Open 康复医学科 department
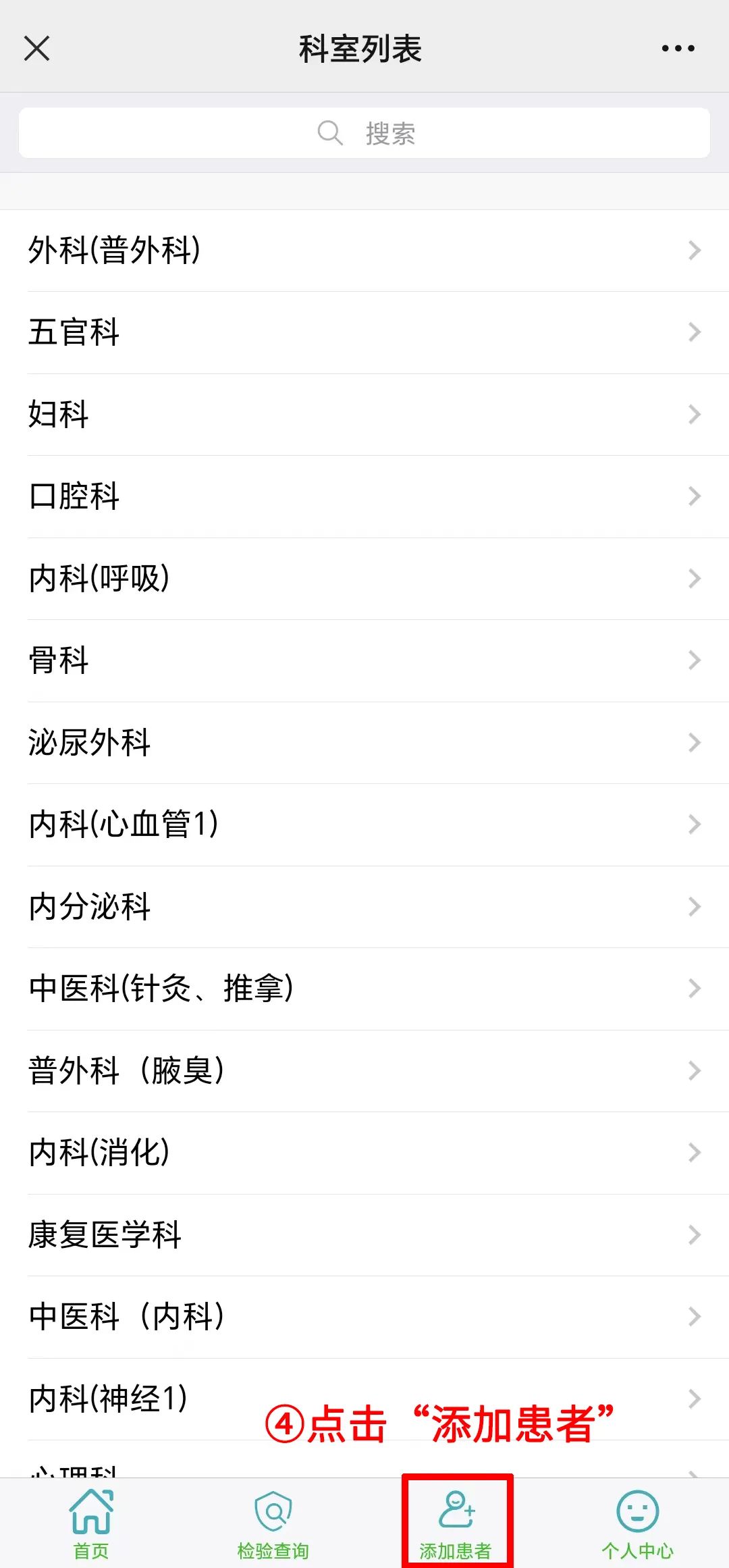 (x=364, y=1234)
